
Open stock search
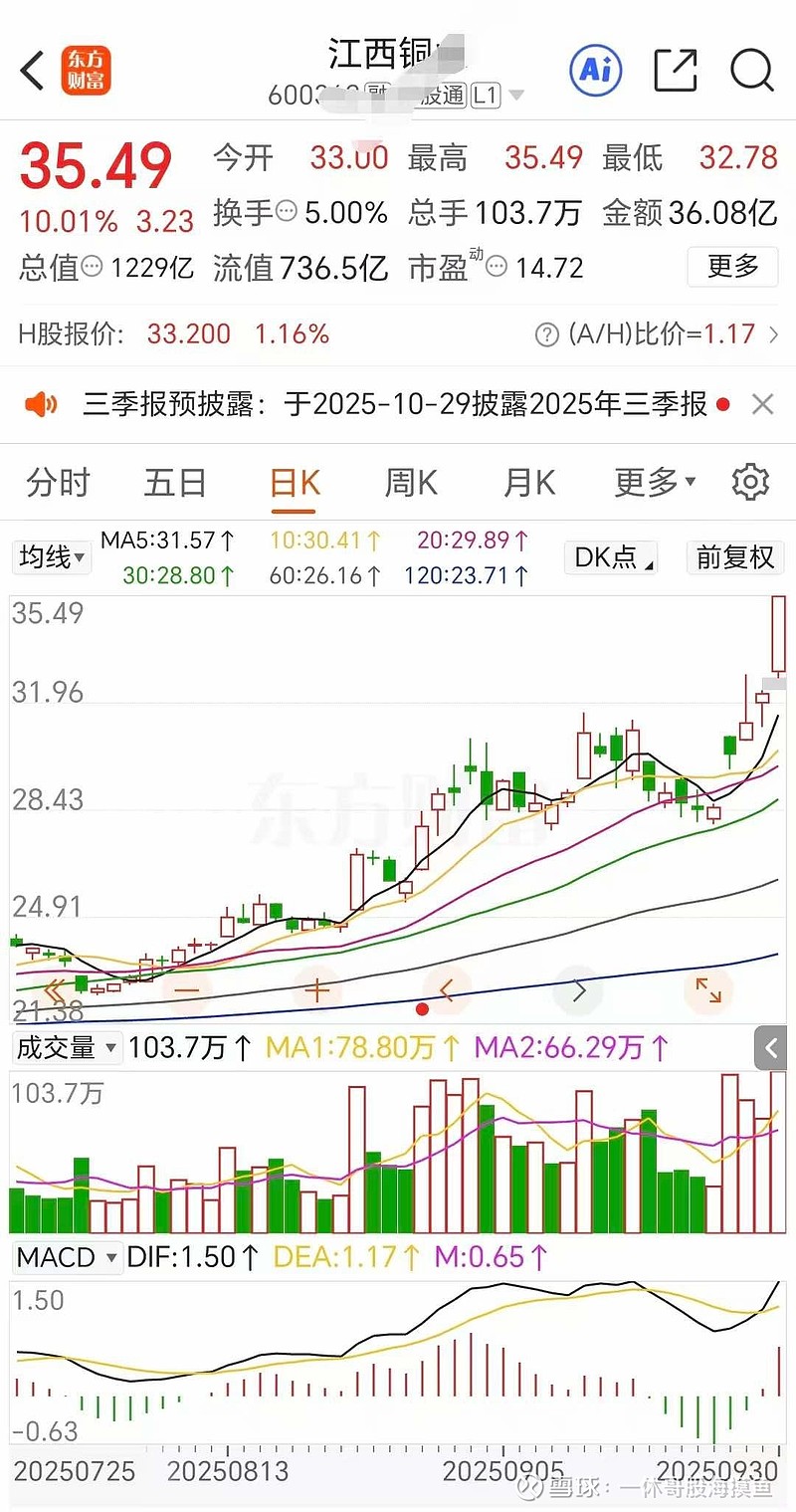click(751, 70)
